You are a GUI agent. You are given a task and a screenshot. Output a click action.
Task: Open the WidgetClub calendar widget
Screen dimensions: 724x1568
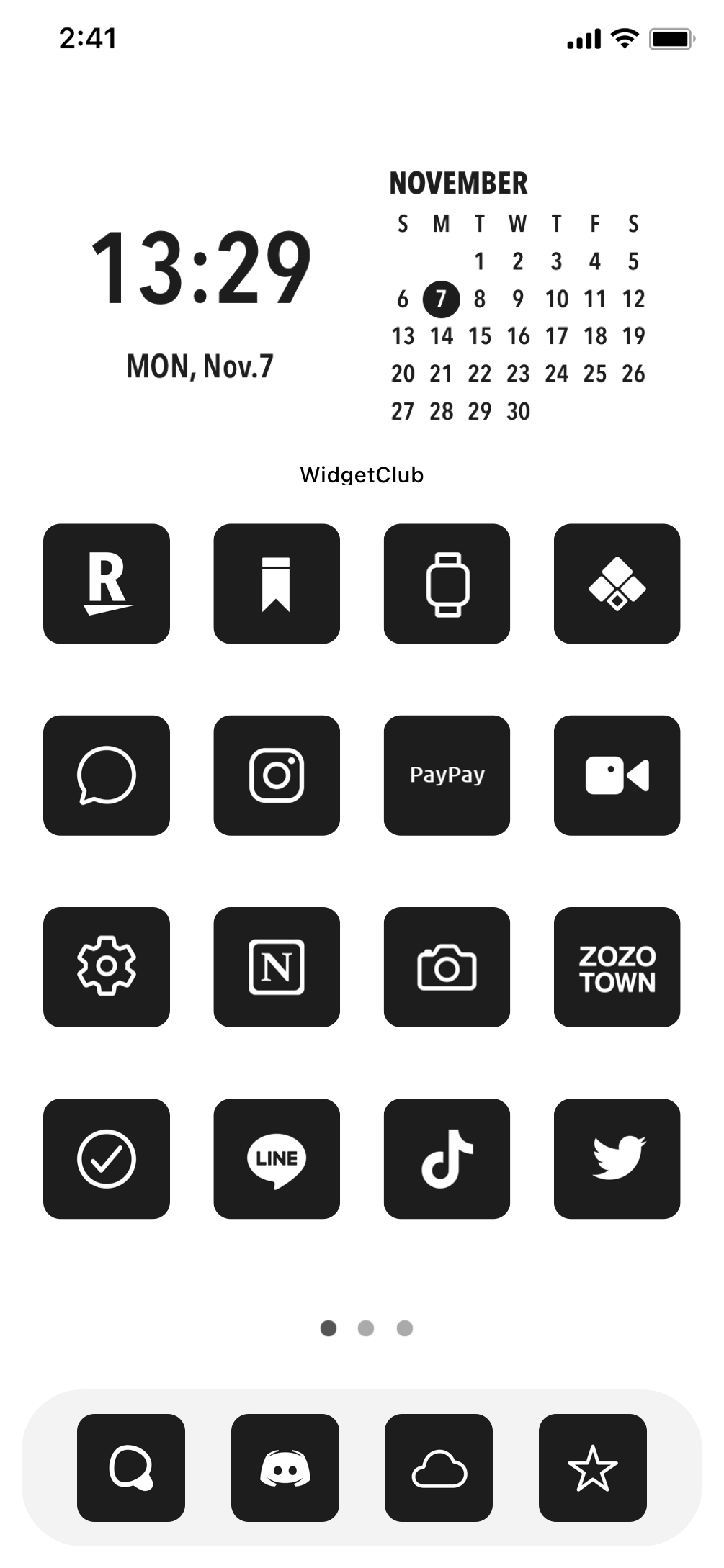(517, 296)
